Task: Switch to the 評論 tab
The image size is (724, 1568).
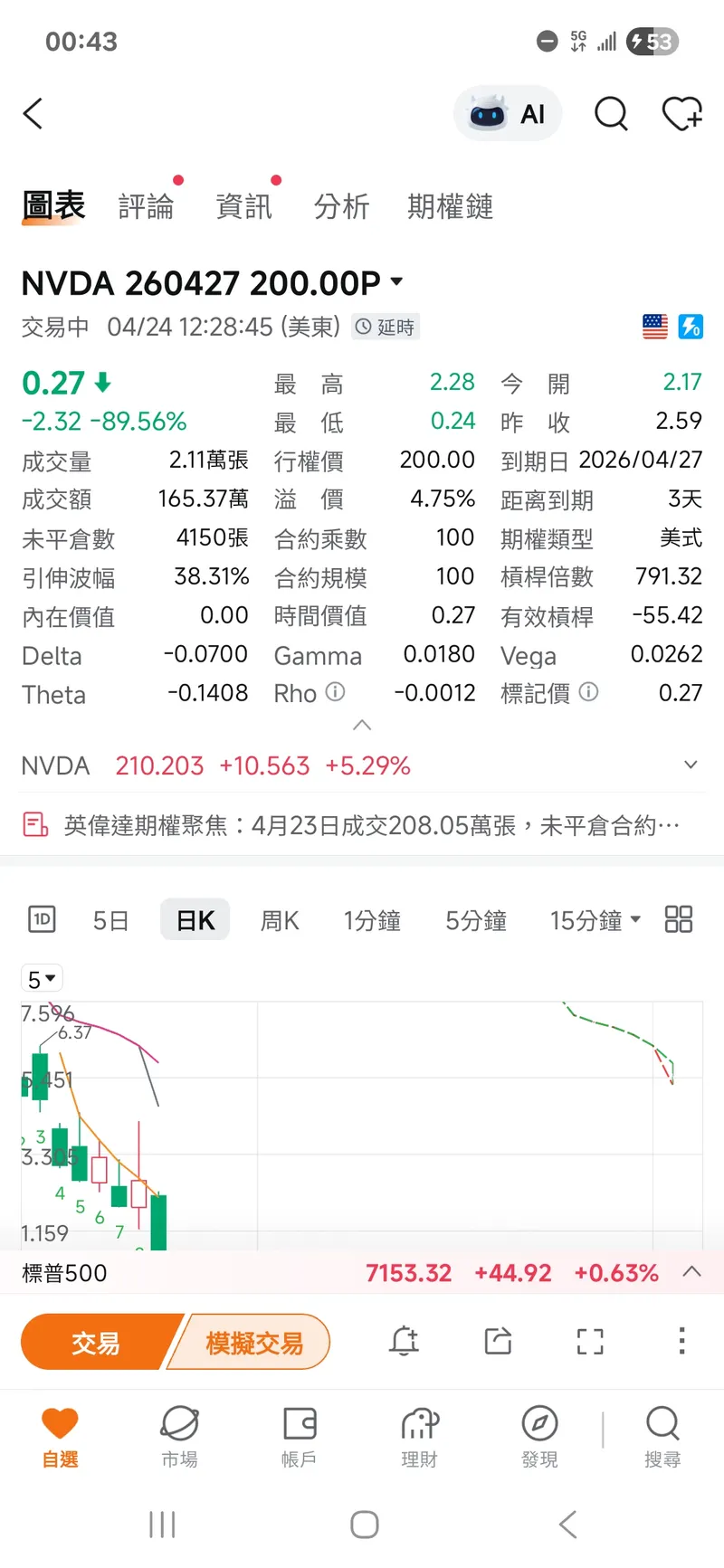Action: 146,206
